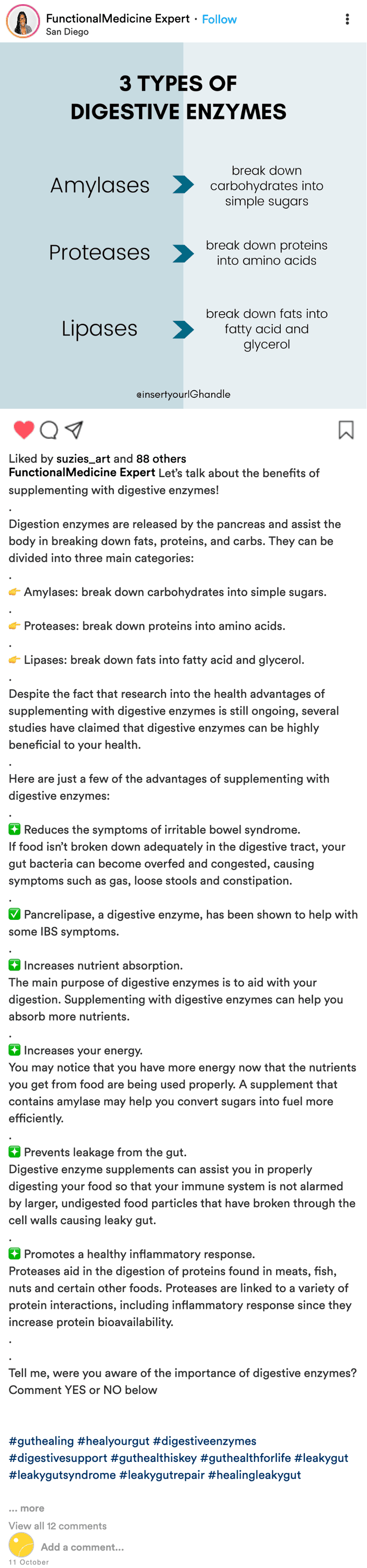Open the #healingleakygut hashtag
The width and height of the screenshot is (367, 1568).
tap(255, 1475)
